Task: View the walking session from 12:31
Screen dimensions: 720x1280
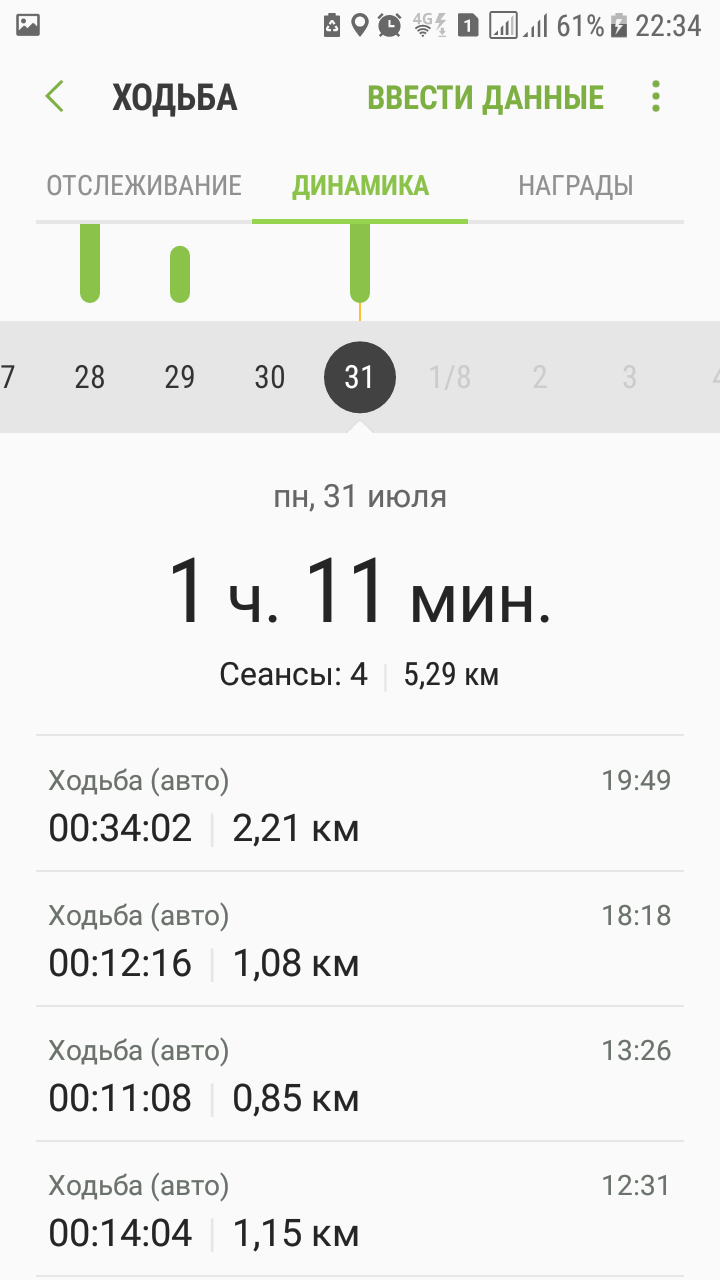Action: pos(360,1210)
